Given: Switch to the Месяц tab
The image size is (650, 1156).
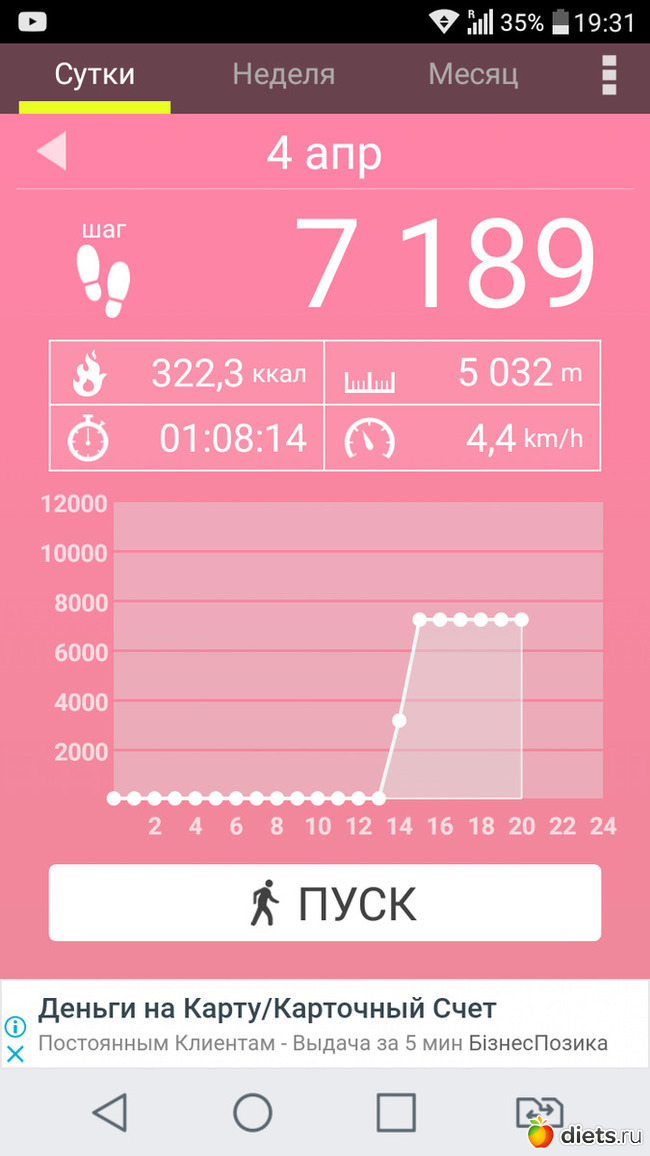Looking at the screenshot, I should coord(473,74).
